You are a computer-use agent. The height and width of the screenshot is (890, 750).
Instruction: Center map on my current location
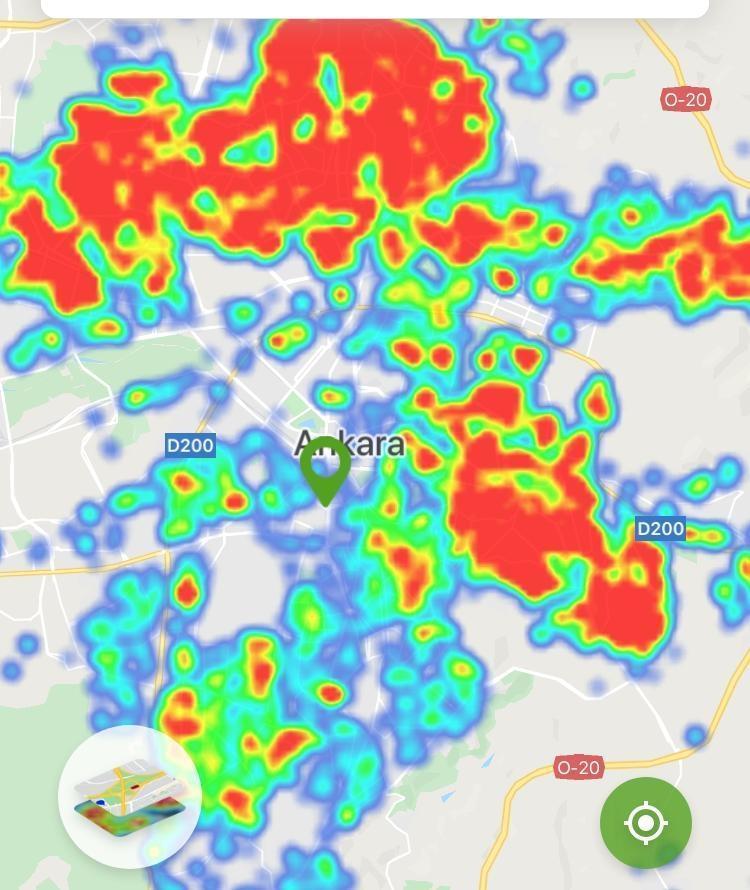(646, 822)
